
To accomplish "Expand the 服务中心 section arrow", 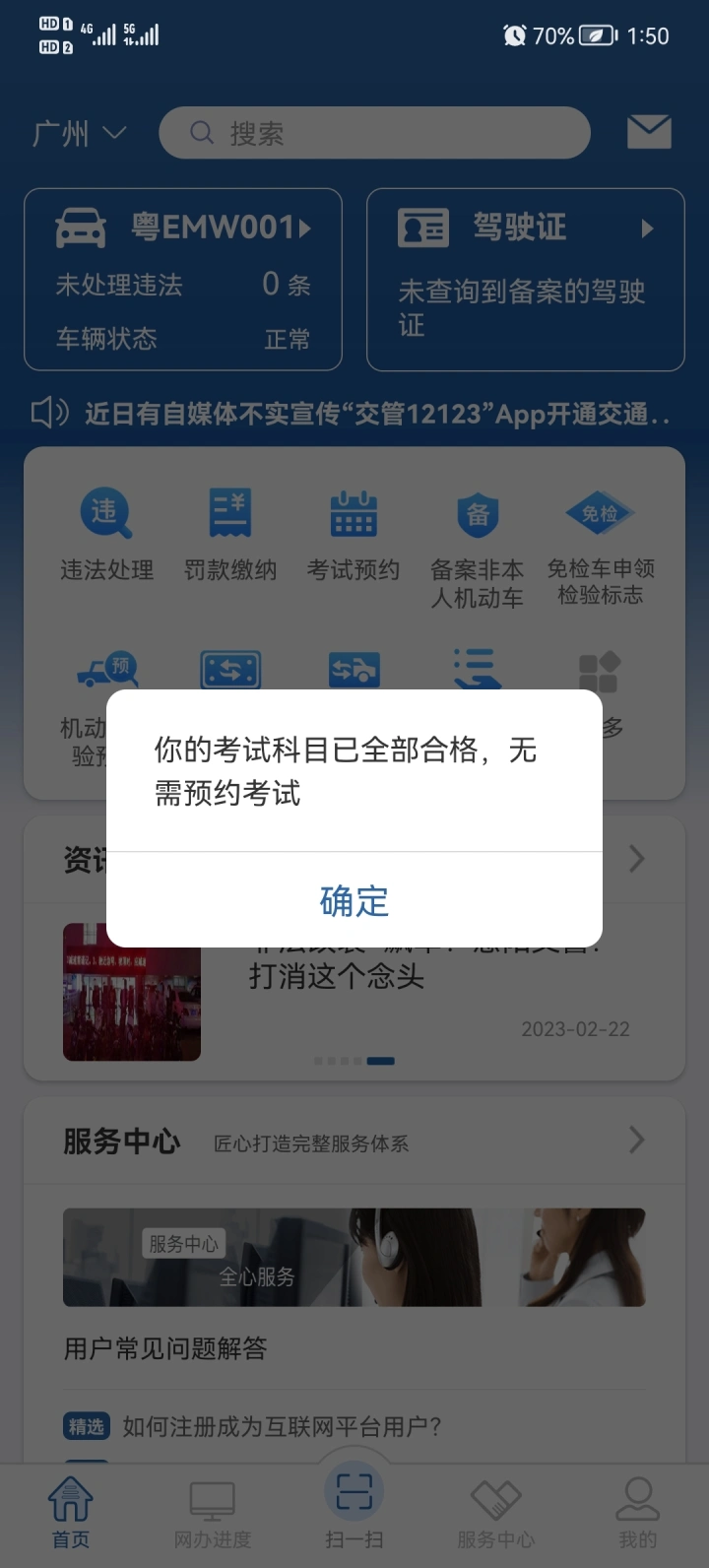I will coord(637,1141).
